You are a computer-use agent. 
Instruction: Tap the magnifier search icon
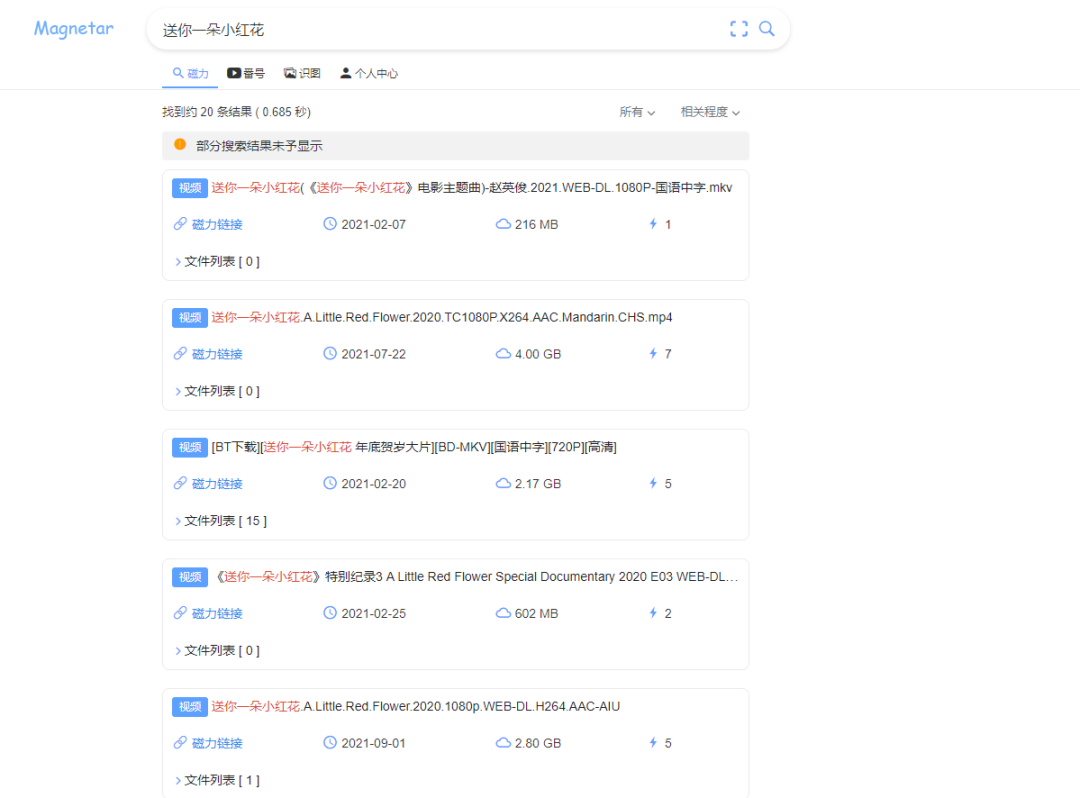767,29
